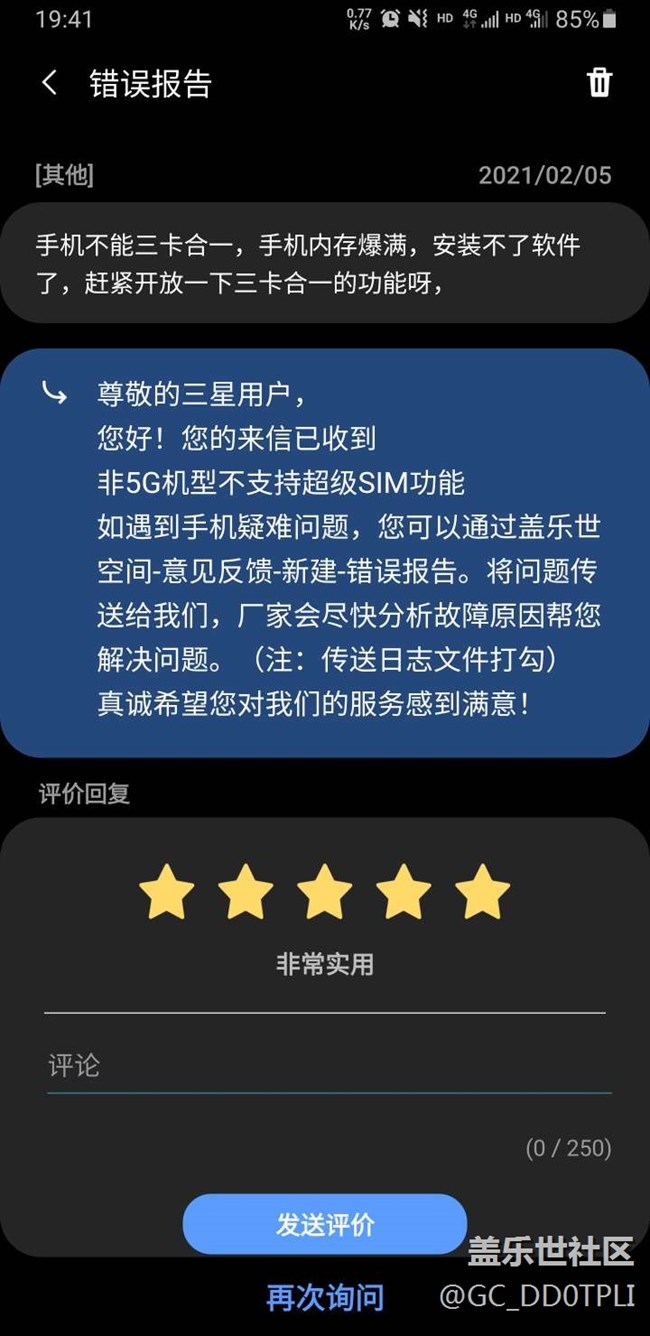Viewport: 650px width, 1336px height.
Task: Set the rating to two stars
Action: (x=245, y=893)
